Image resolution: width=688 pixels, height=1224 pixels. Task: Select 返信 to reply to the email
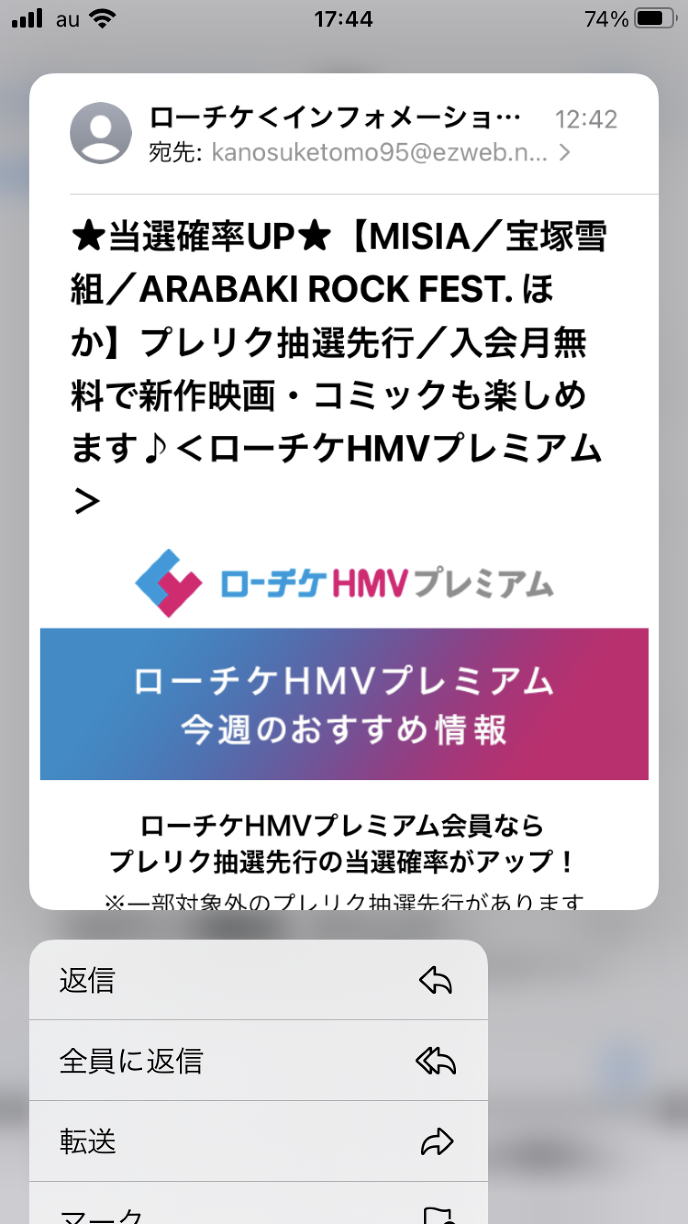258,980
